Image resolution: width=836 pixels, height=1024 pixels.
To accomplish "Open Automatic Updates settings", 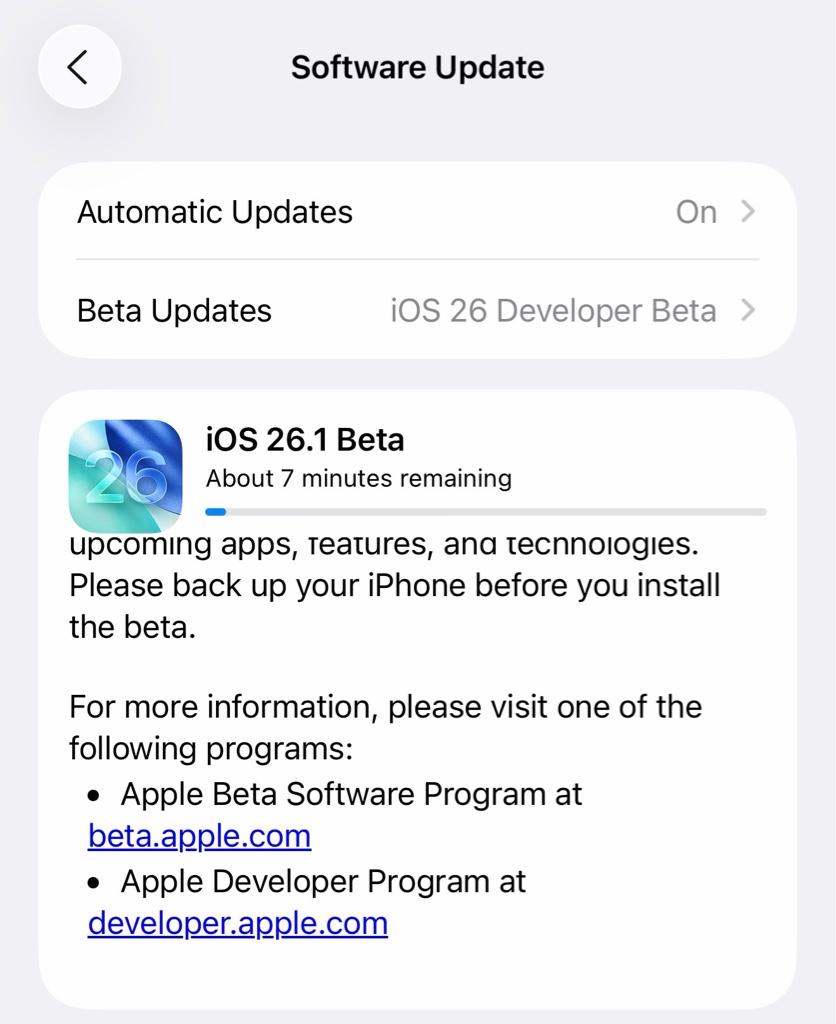I will pos(417,212).
